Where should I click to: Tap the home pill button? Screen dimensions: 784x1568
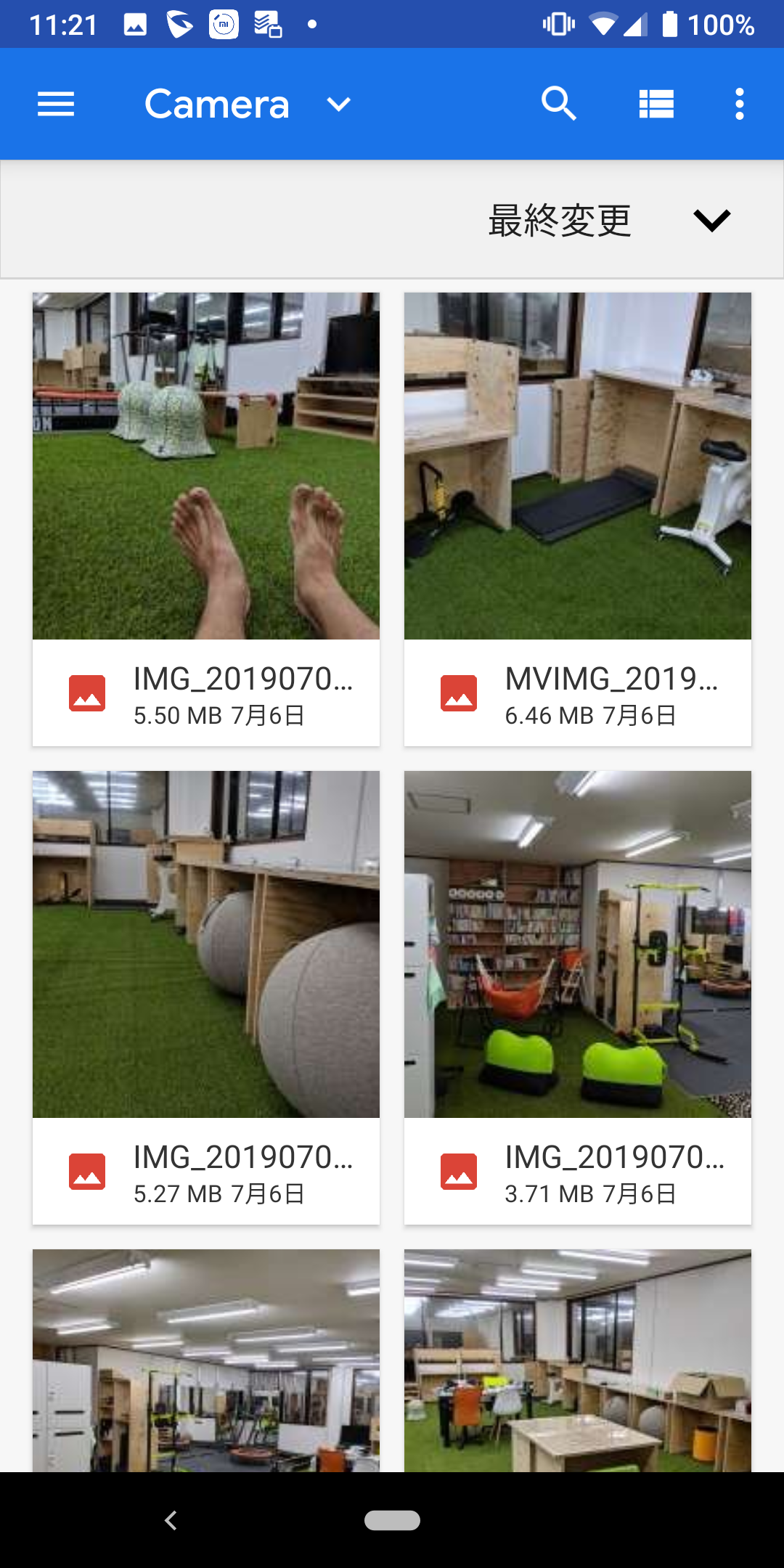392,1520
